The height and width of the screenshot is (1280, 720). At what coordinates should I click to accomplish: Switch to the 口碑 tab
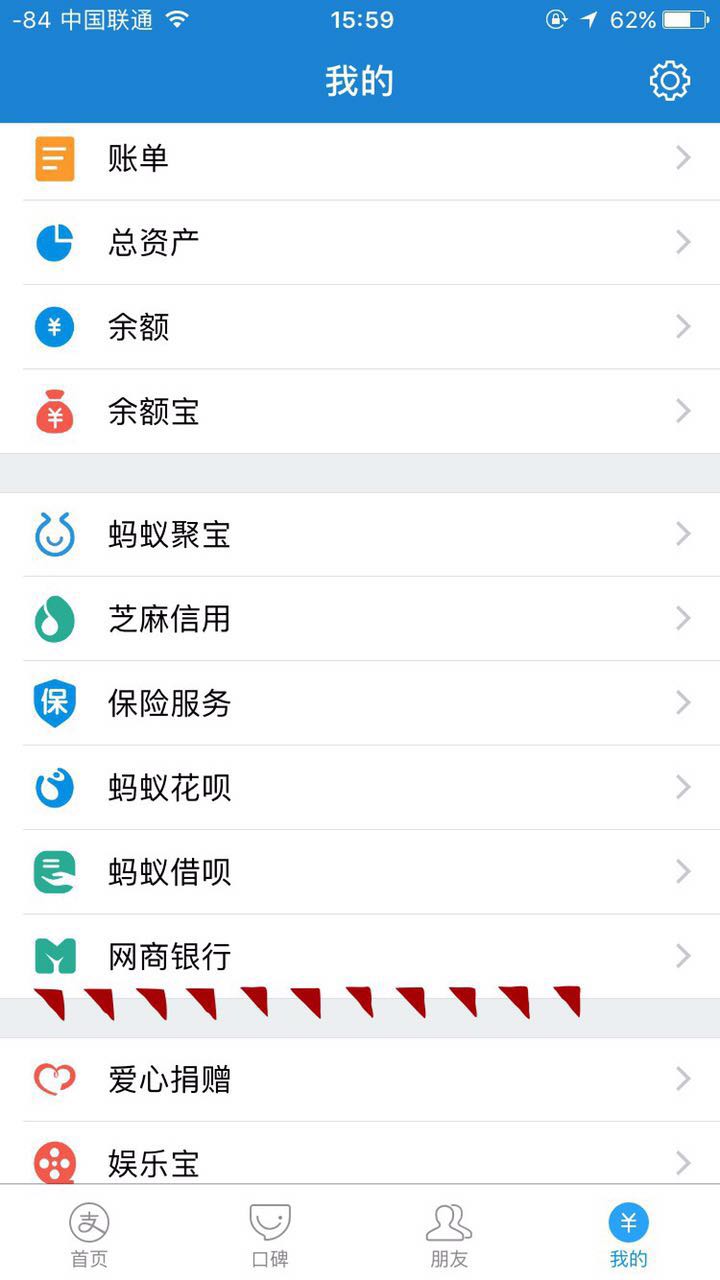(x=269, y=1232)
